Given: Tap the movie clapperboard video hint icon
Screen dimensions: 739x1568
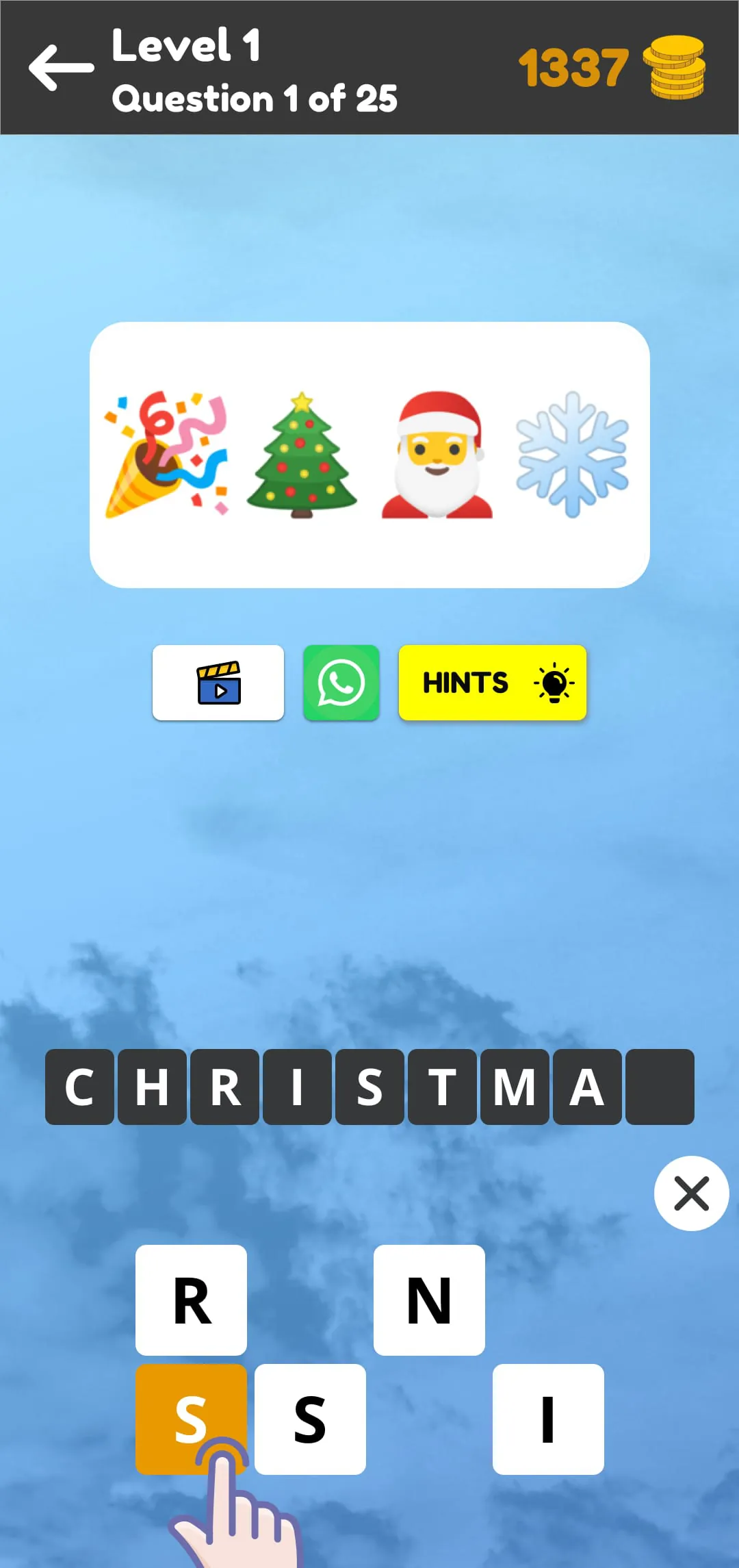Looking at the screenshot, I should tap(218, 683).
